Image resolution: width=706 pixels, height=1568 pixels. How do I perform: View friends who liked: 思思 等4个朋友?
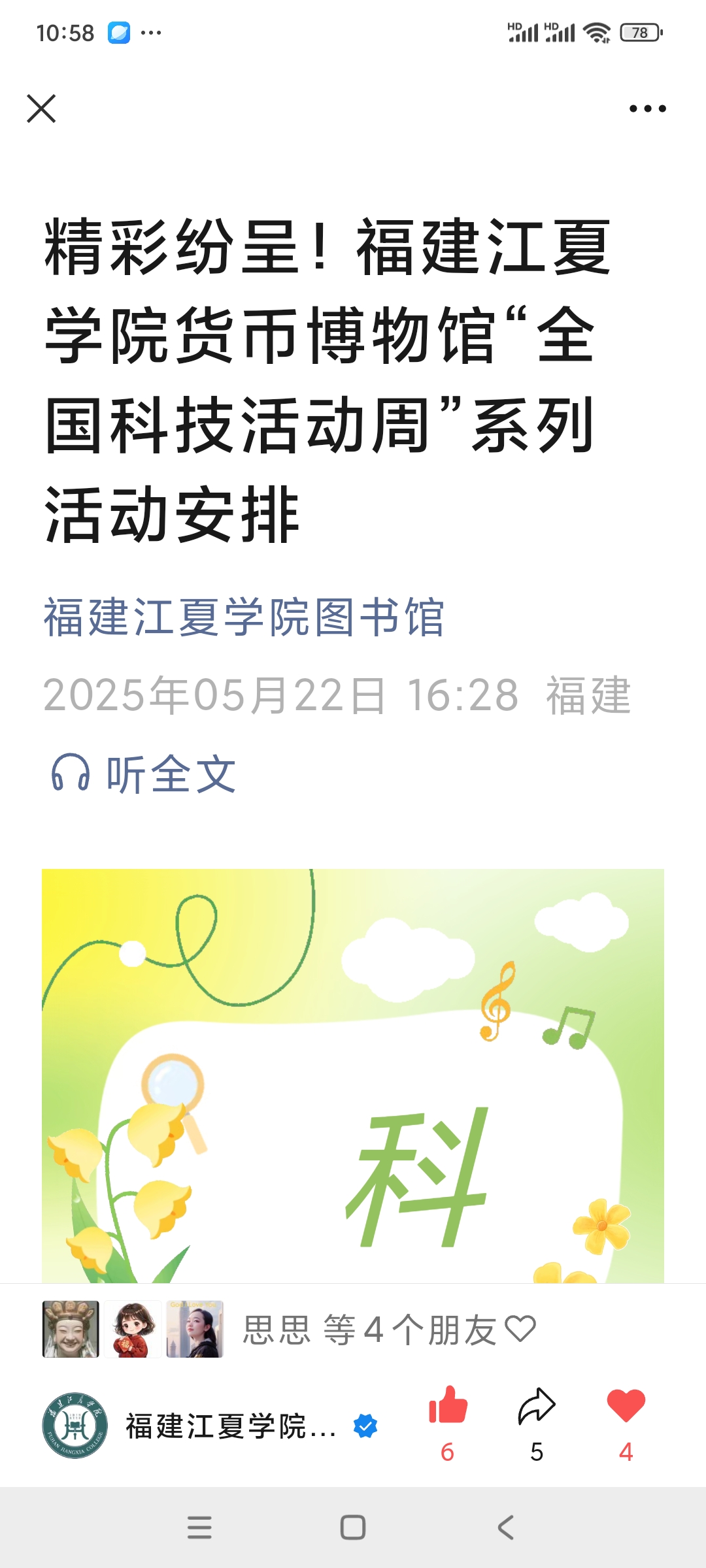(x=388, y=1330)
